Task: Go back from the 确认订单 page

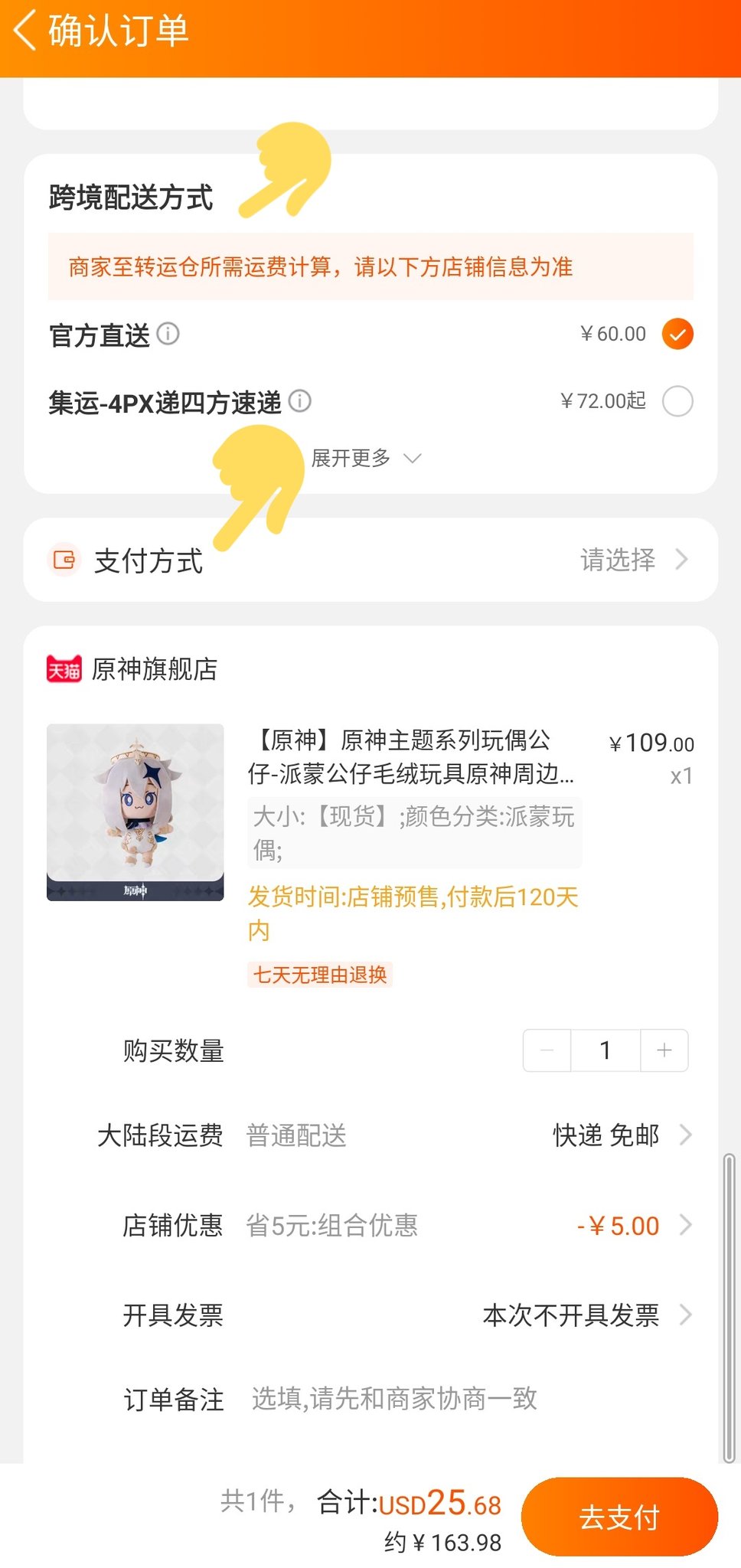Action: [26, 31]
